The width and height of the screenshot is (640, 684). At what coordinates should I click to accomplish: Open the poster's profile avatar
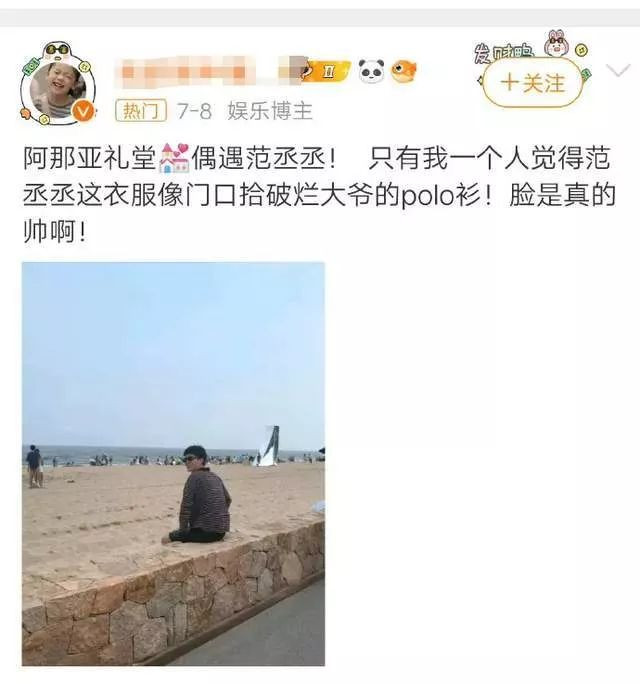pos(57,85)
